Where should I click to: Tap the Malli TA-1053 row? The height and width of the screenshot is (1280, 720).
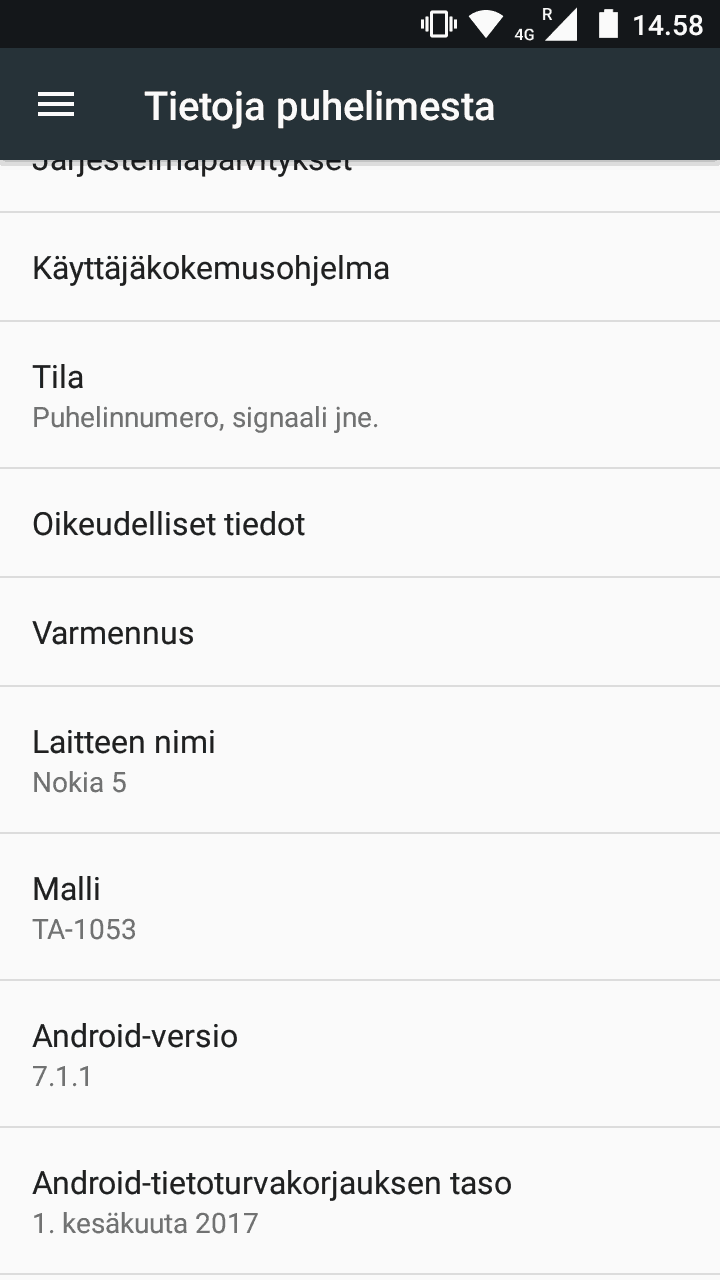360,907
